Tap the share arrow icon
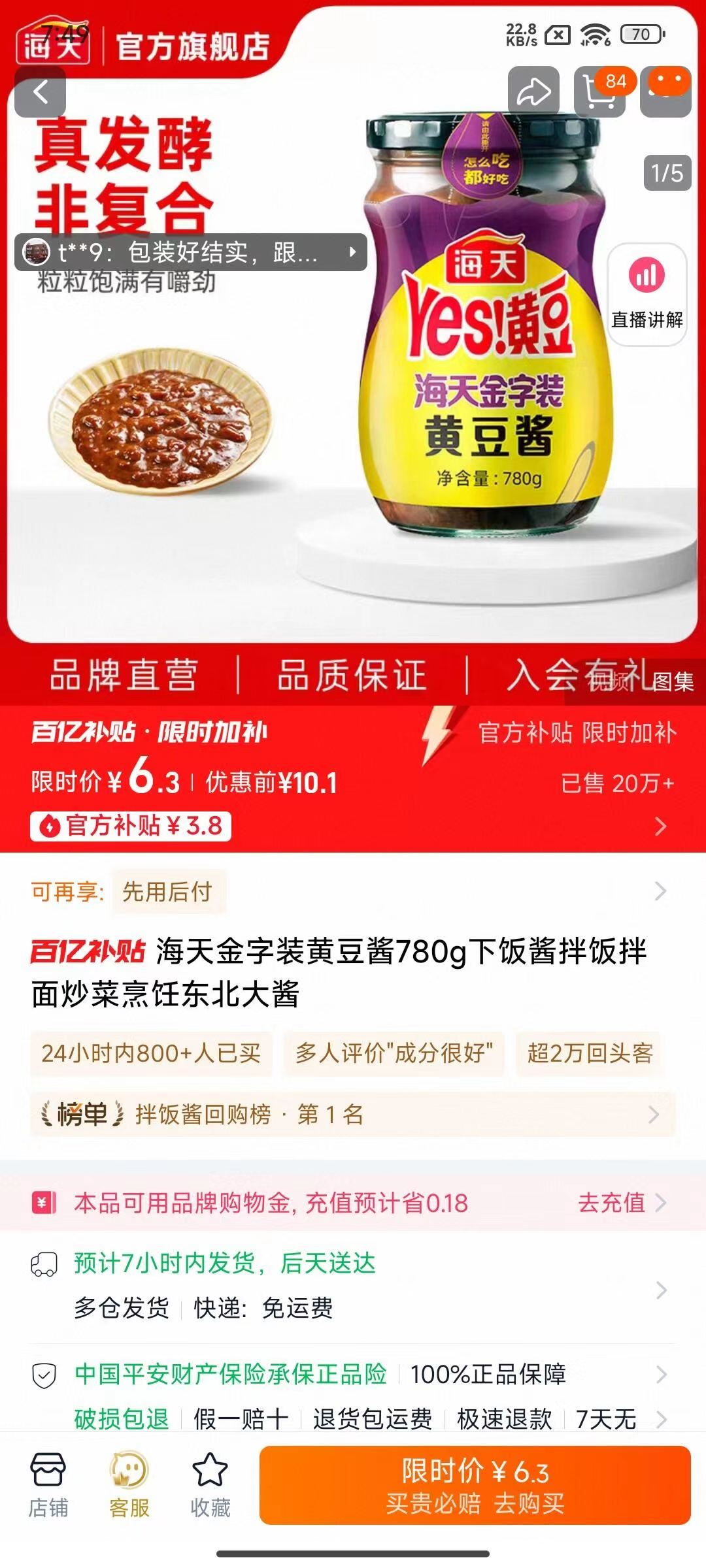The image size is (706, 1568). 533,91
